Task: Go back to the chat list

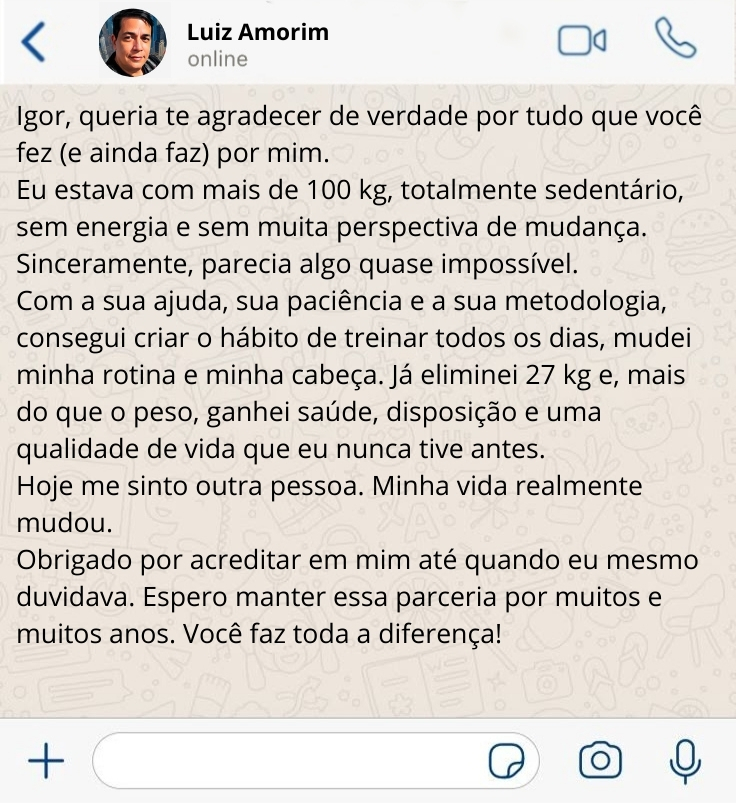Action: (34, 42)
